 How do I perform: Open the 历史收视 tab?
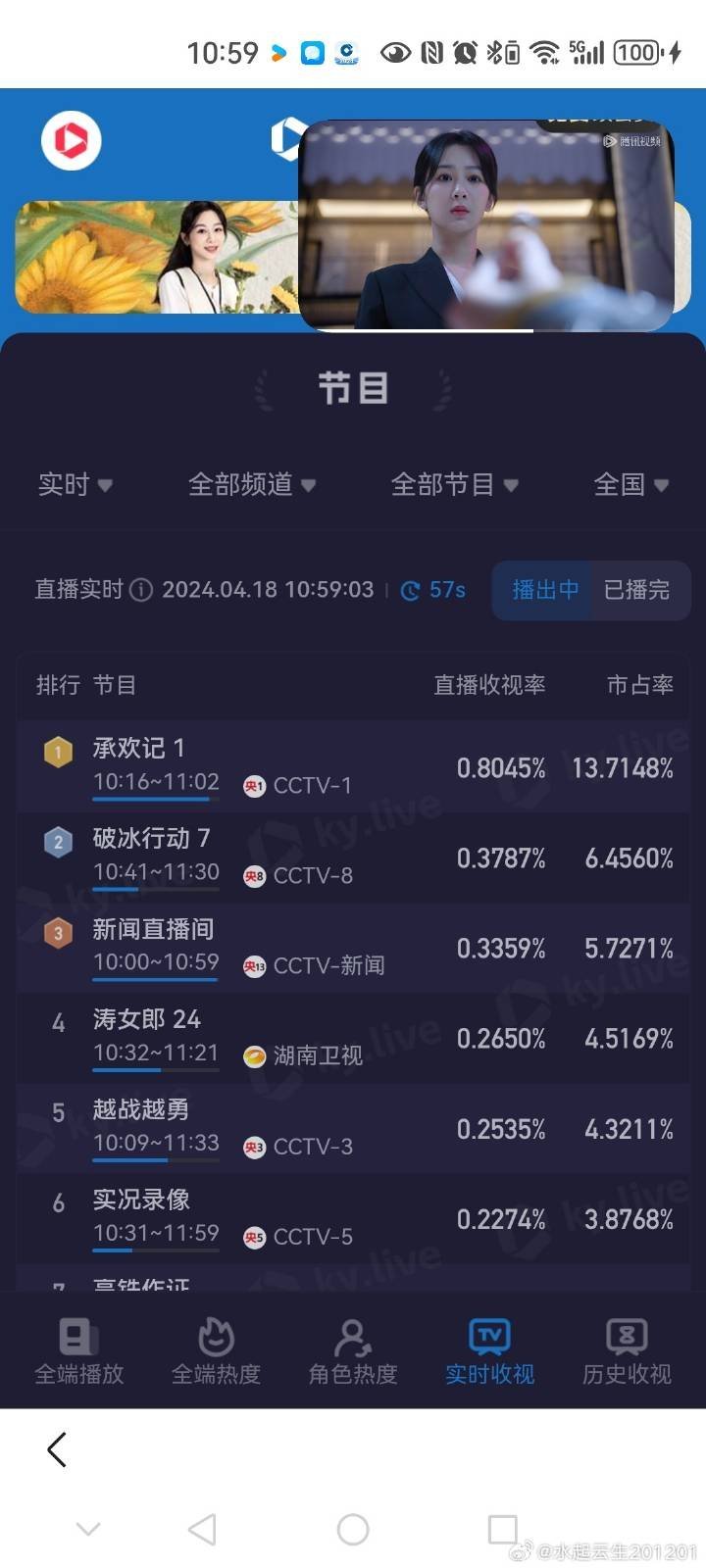(627, 1352)
